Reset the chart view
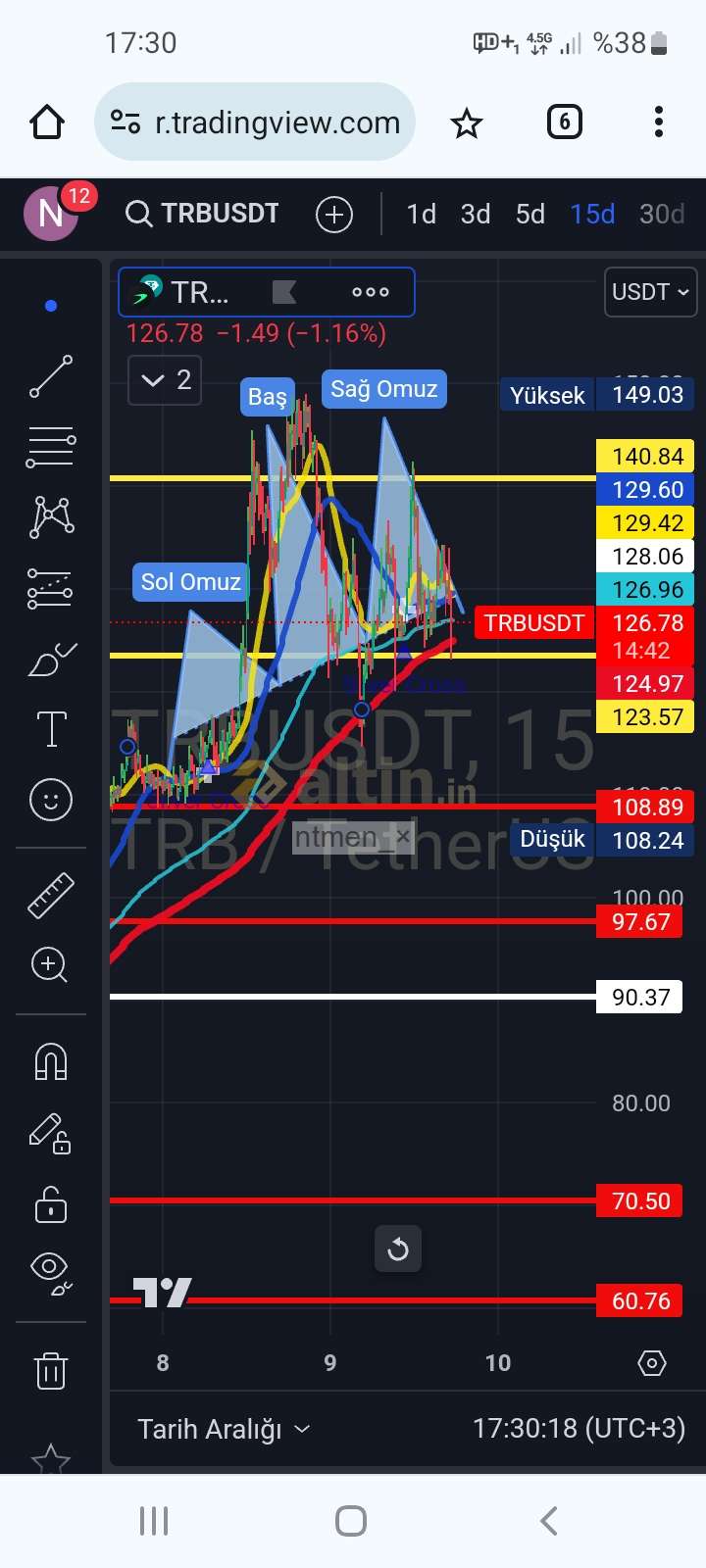This screenshot has height=1568, width=706. (x=398, y=1249)
